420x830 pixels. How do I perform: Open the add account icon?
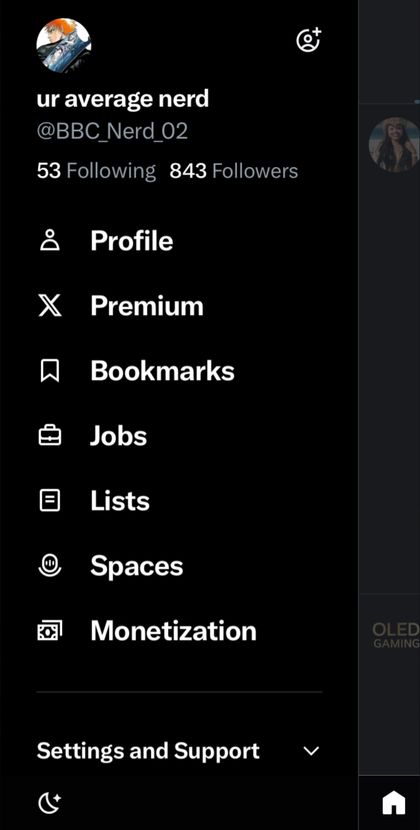point(309,40)
